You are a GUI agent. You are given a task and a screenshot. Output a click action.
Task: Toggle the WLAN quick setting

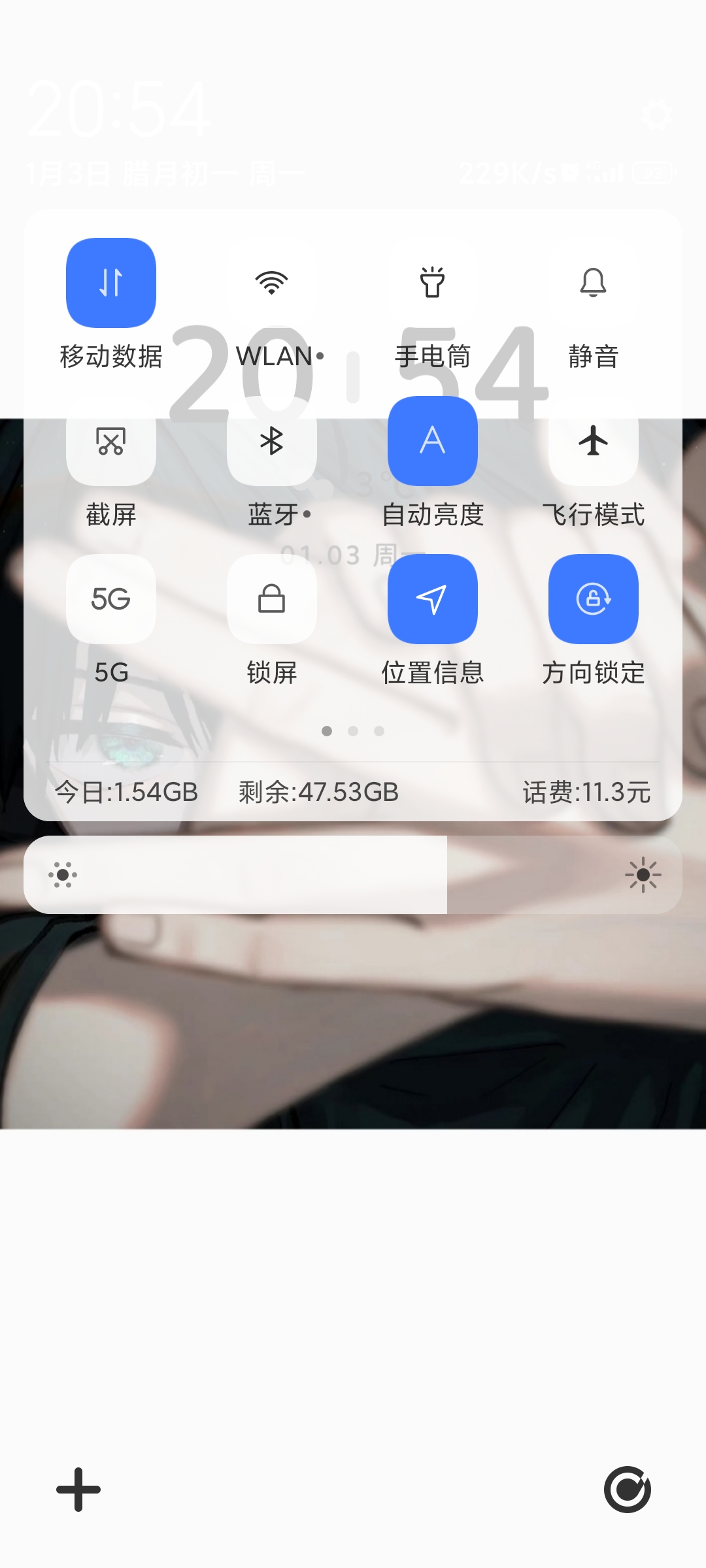(272, 283)
